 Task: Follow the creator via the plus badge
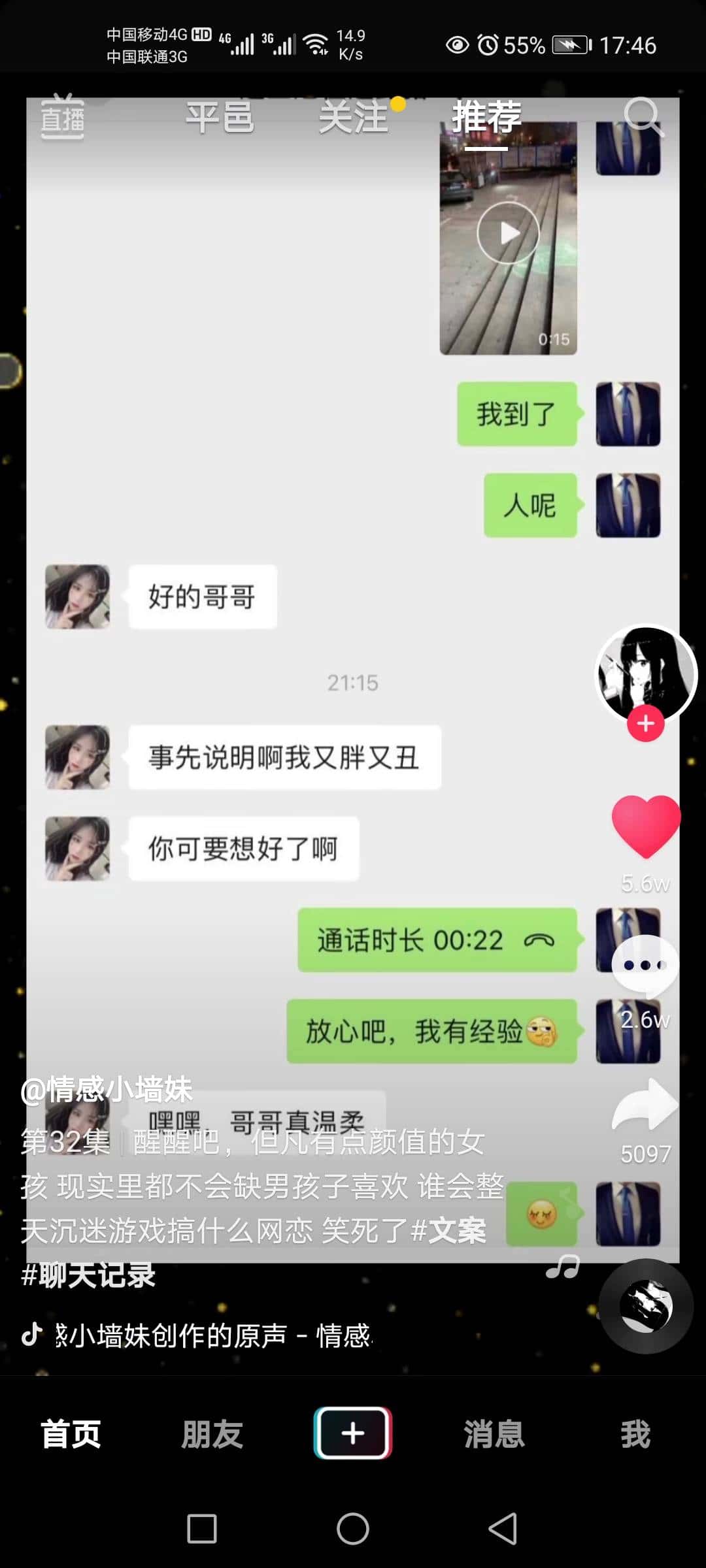(x=645, y=723)
